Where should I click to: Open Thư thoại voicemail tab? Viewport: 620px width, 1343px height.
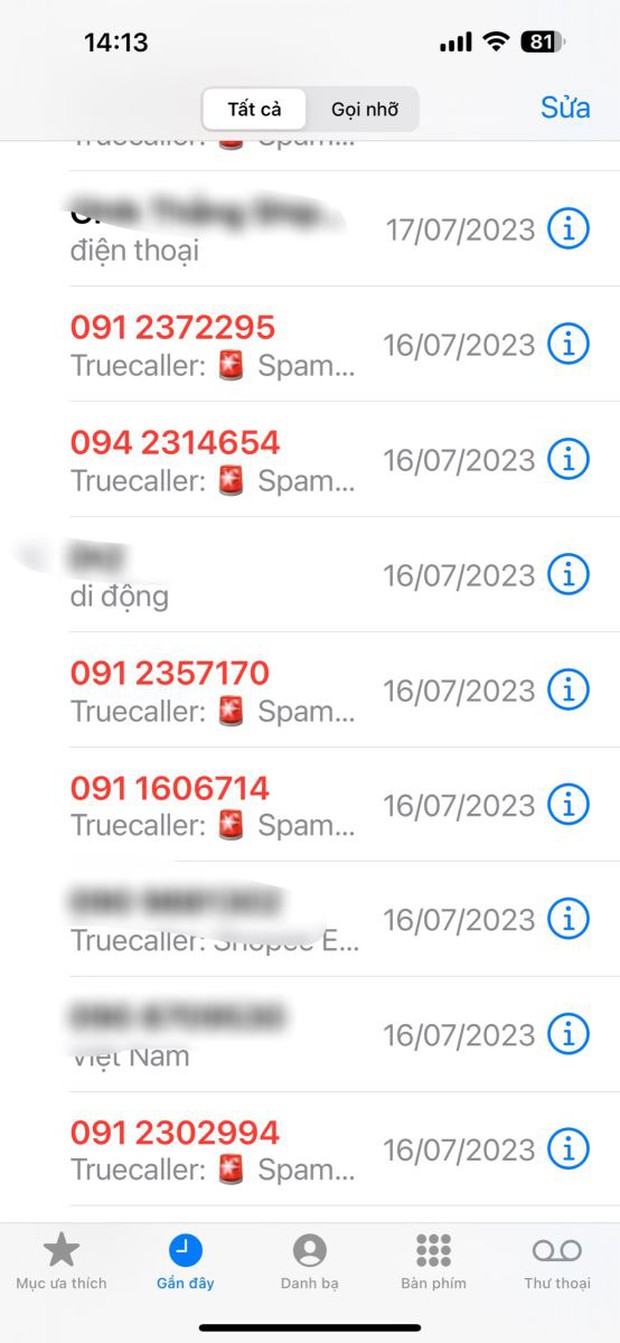coord(557,1261)
